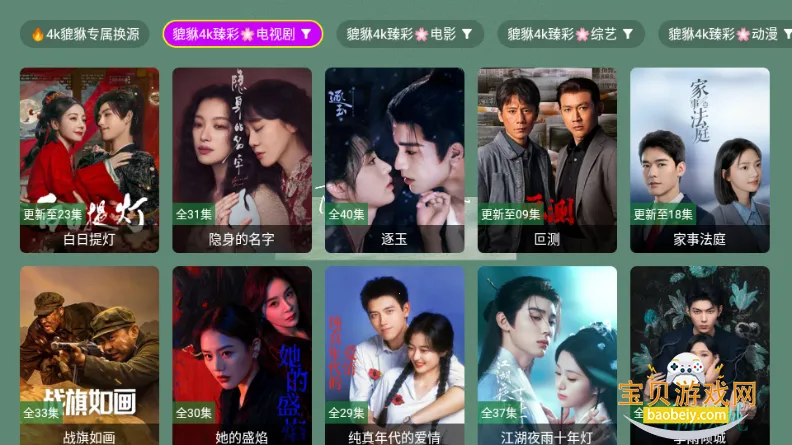792x445 pixels.
Task: Open the 4k貔貅专属换源 chip
Action: point(85,34)
